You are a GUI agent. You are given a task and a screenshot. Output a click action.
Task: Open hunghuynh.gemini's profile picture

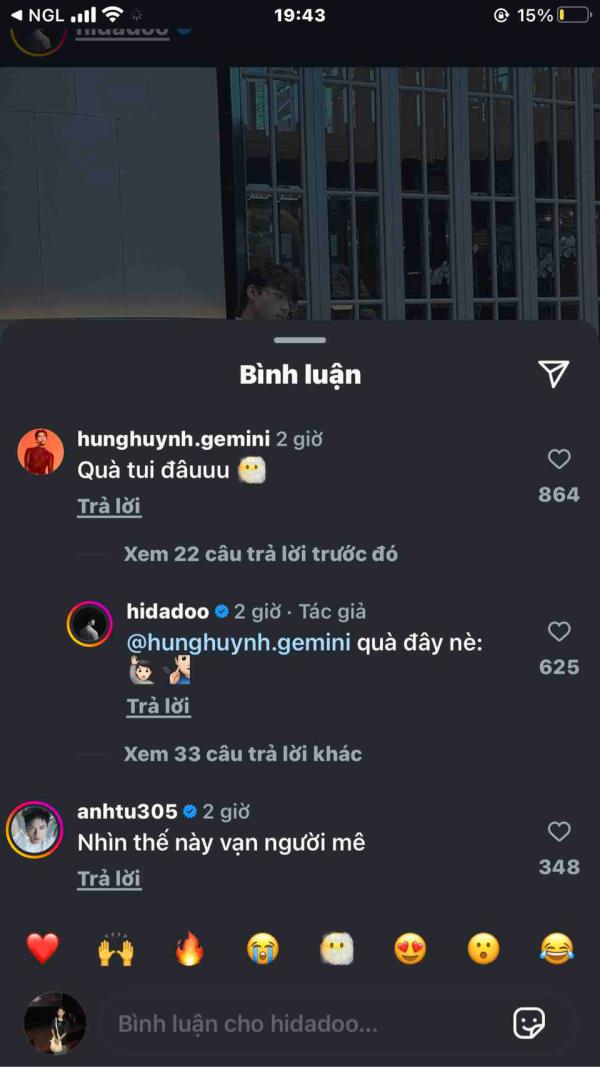point(41,451)
